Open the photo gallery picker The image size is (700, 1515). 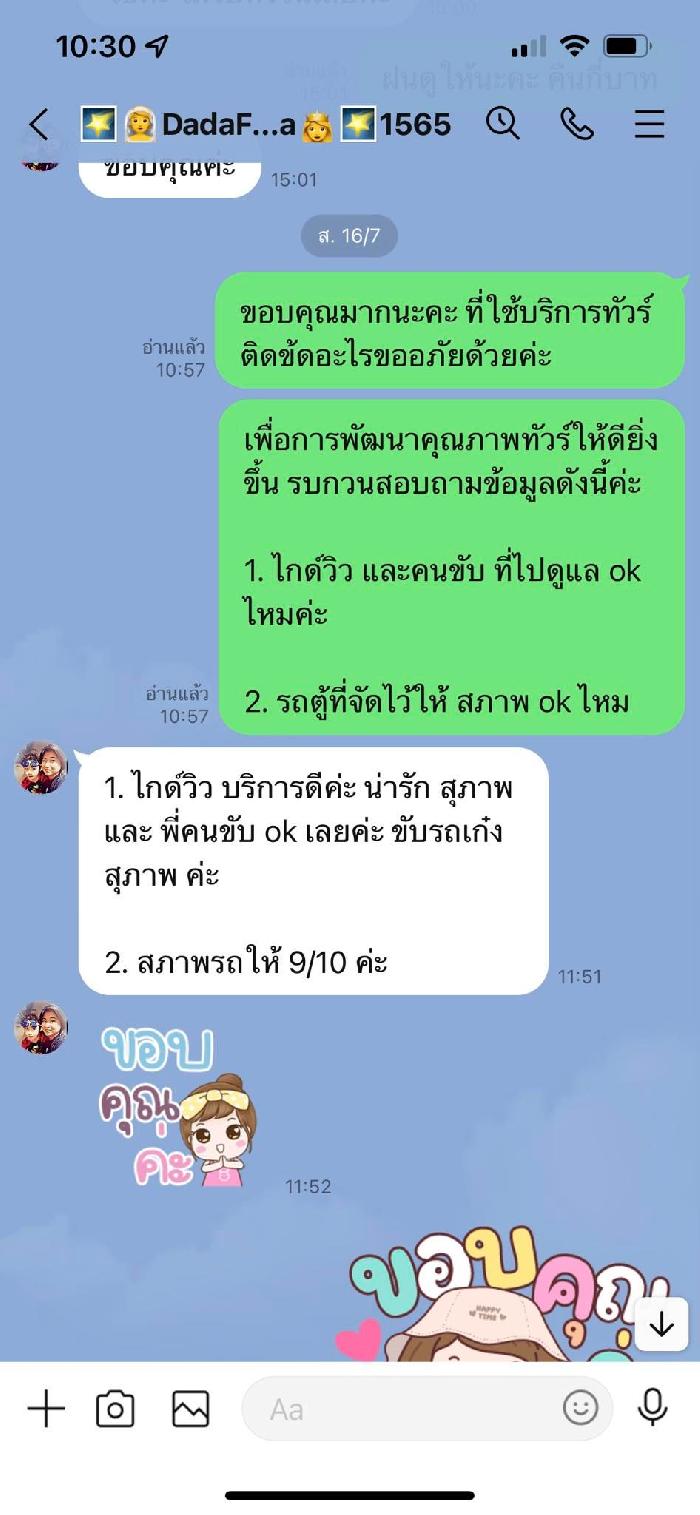tap(190, 1409)
